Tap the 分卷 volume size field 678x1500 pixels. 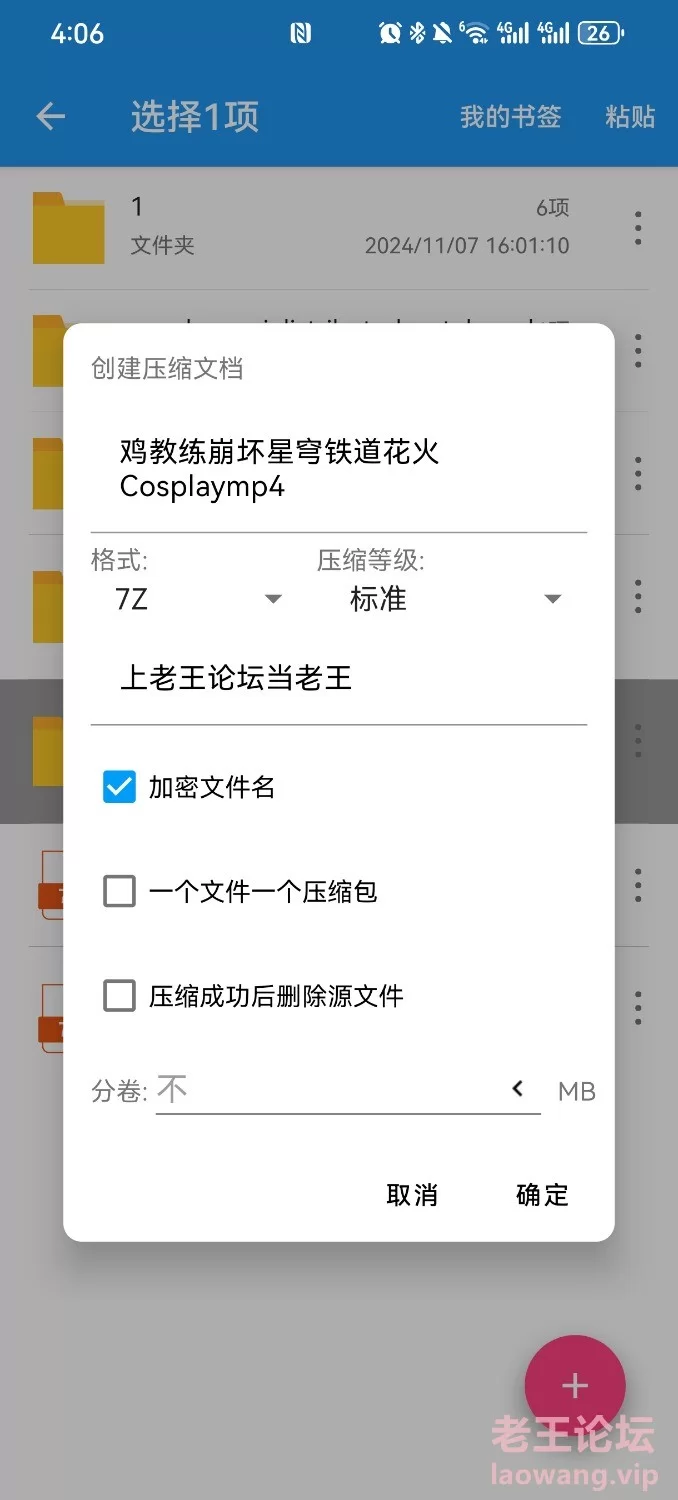click(330, 1090)
